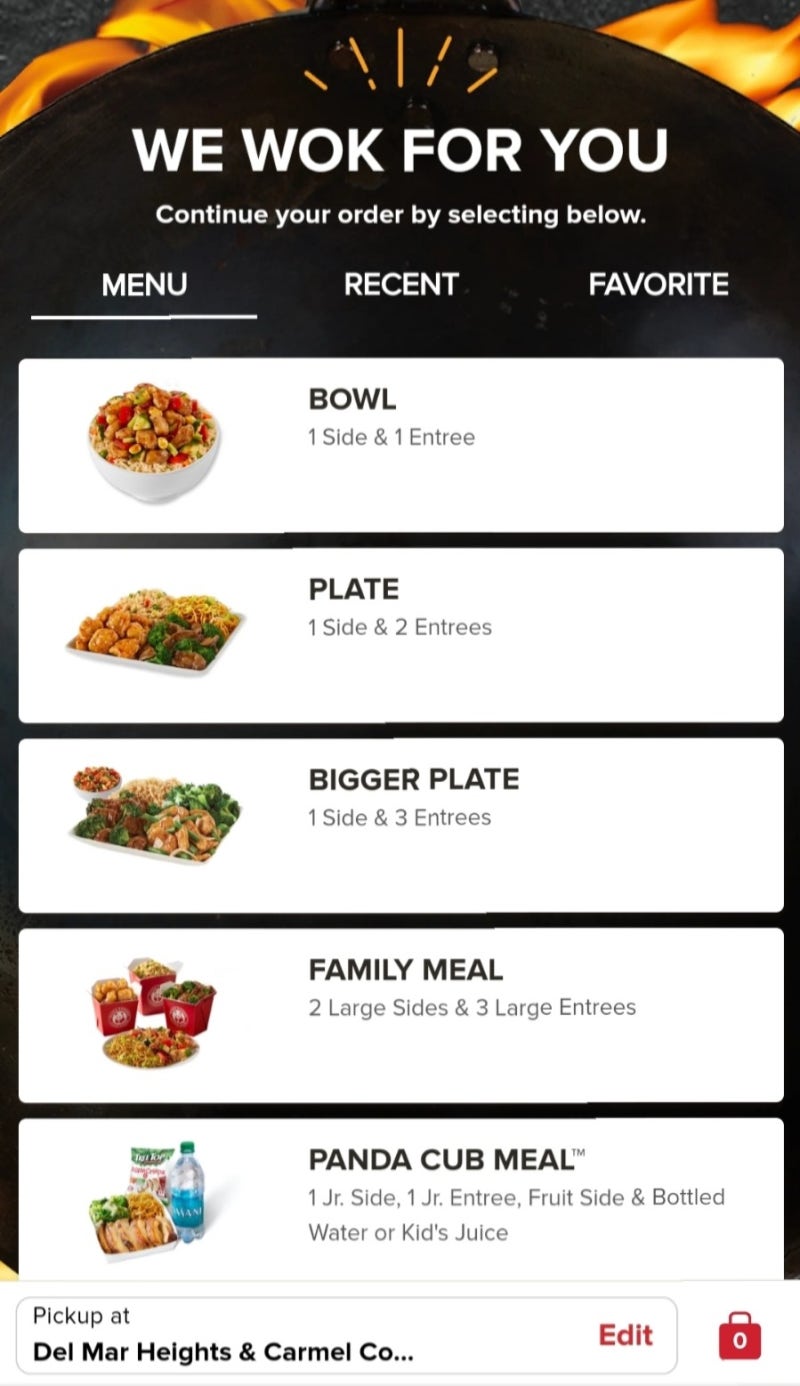Select the MENU tab
This screenshot has width=800, height=1386.
(143, 285)
